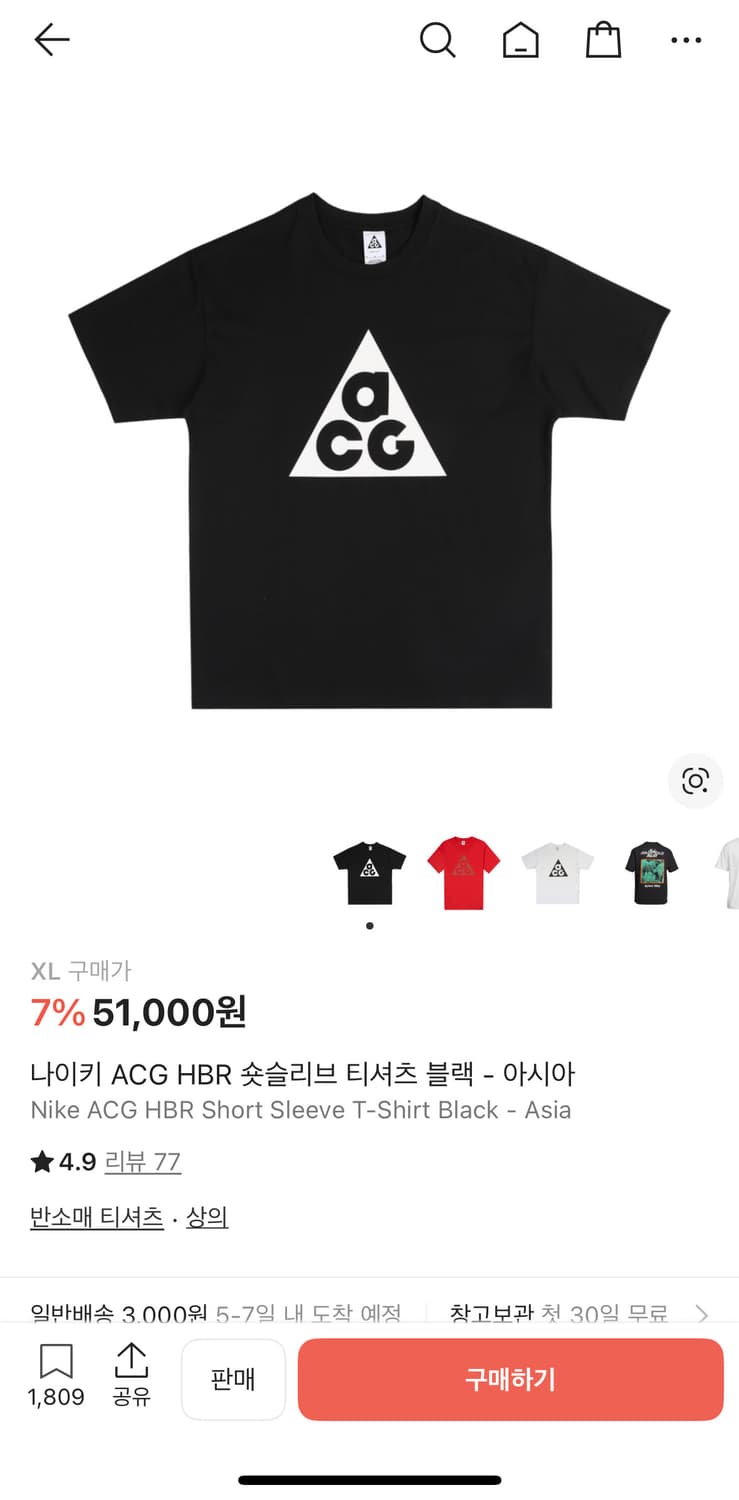Open the 상의 category link
739x1500 pixels.
pos(208,1216)
